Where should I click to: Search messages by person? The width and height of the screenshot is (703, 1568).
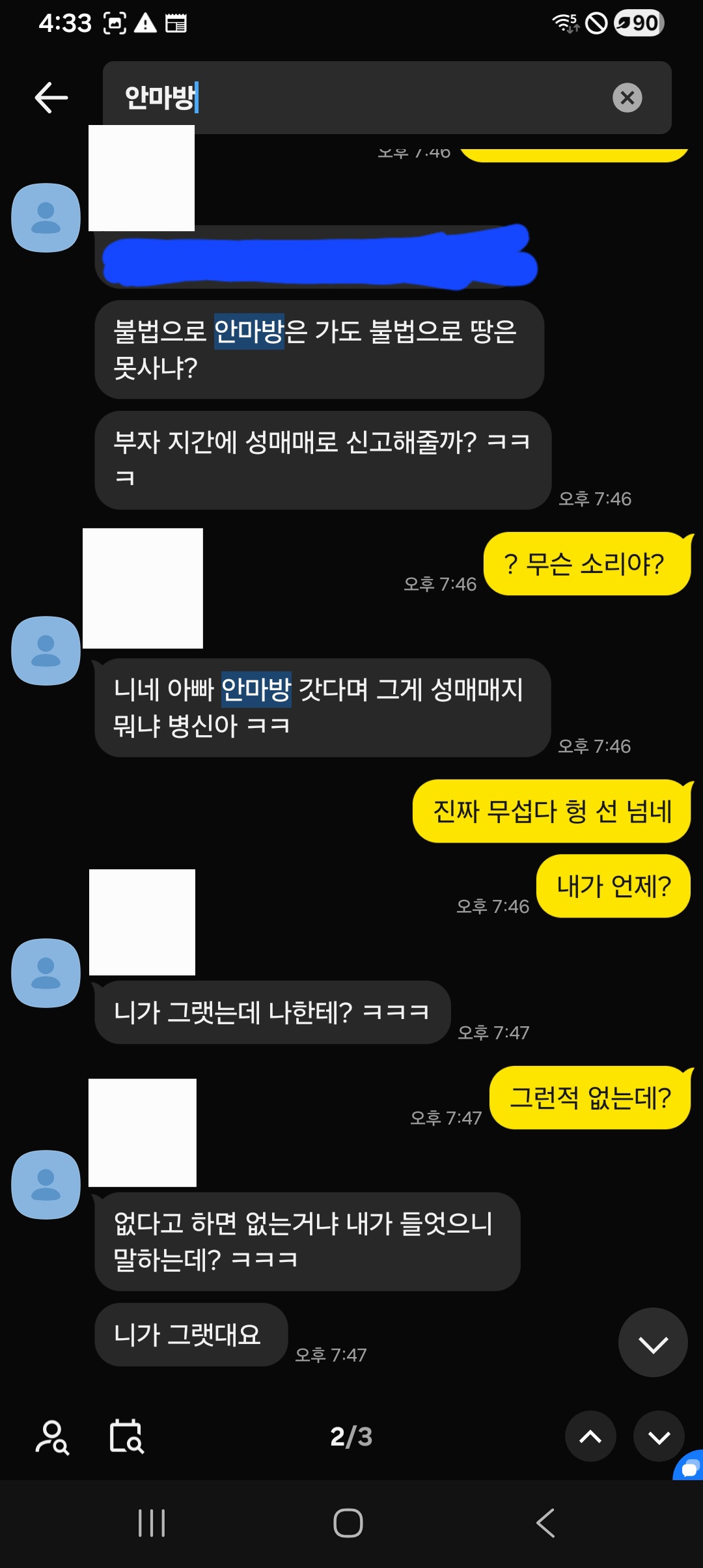[x=52, y=1437]
